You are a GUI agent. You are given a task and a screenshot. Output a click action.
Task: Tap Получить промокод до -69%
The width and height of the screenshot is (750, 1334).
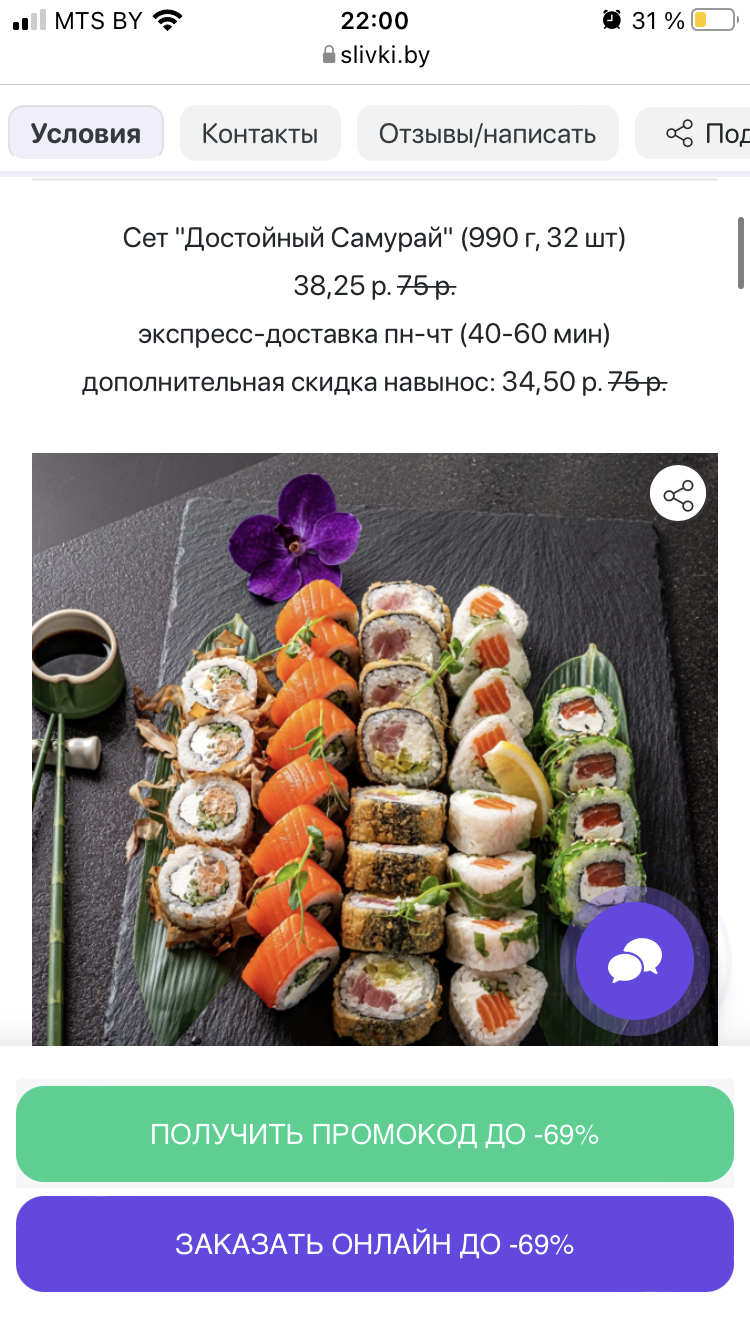tap(375, 1134)
